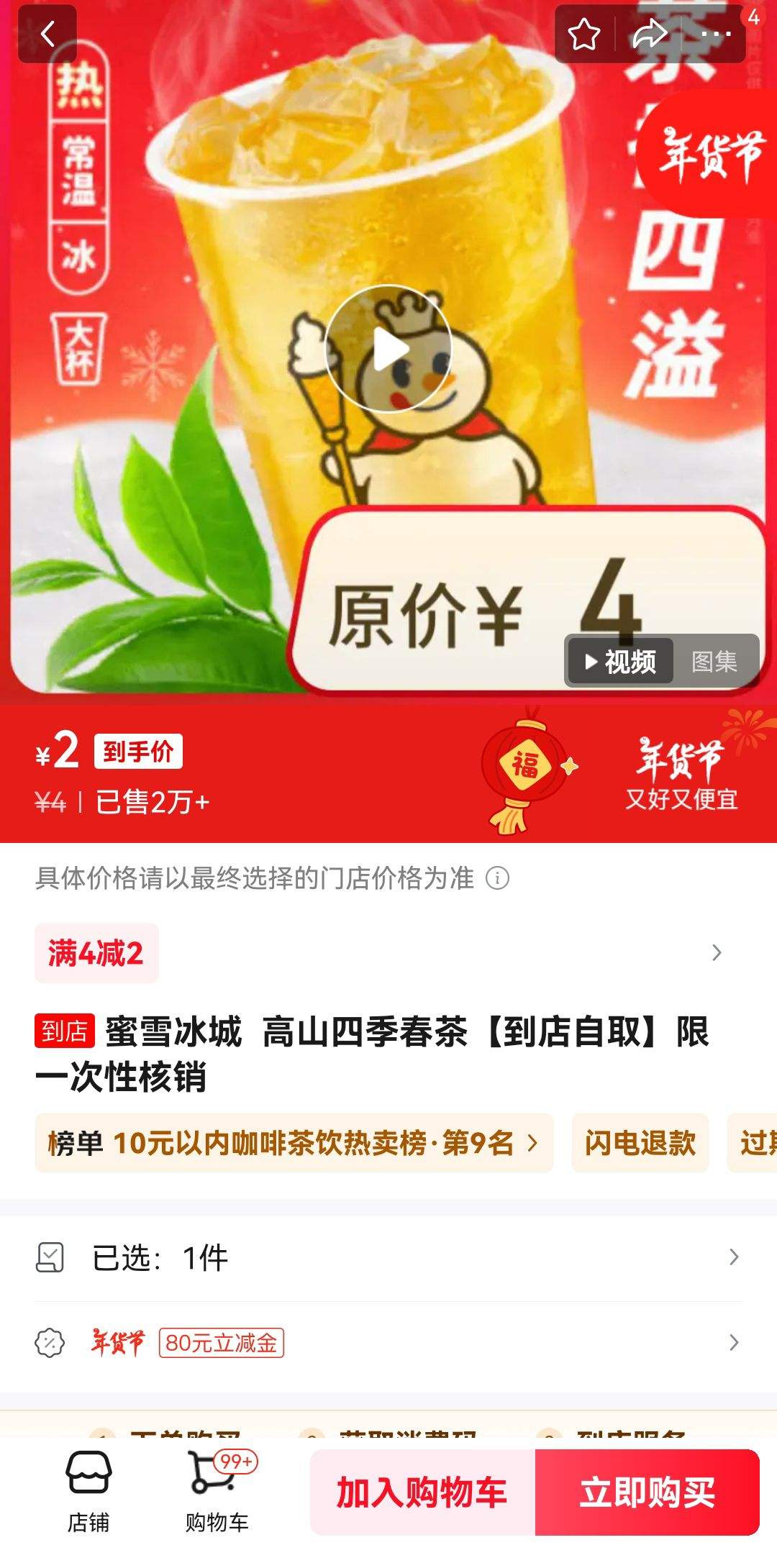The height and width of the screenshot is (1568, 777).
Task: Add this product to favorites
Action: point(583,34)
